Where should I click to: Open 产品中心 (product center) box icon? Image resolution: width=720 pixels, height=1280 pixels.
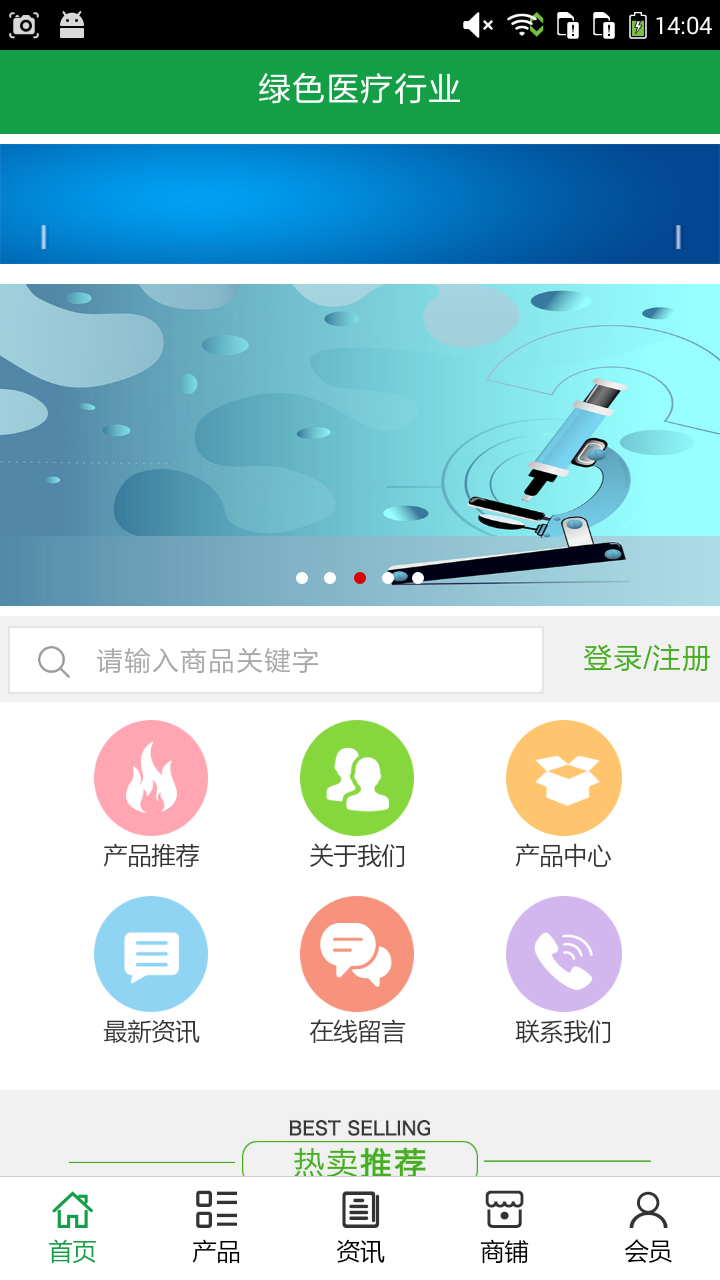click(563, 777)
